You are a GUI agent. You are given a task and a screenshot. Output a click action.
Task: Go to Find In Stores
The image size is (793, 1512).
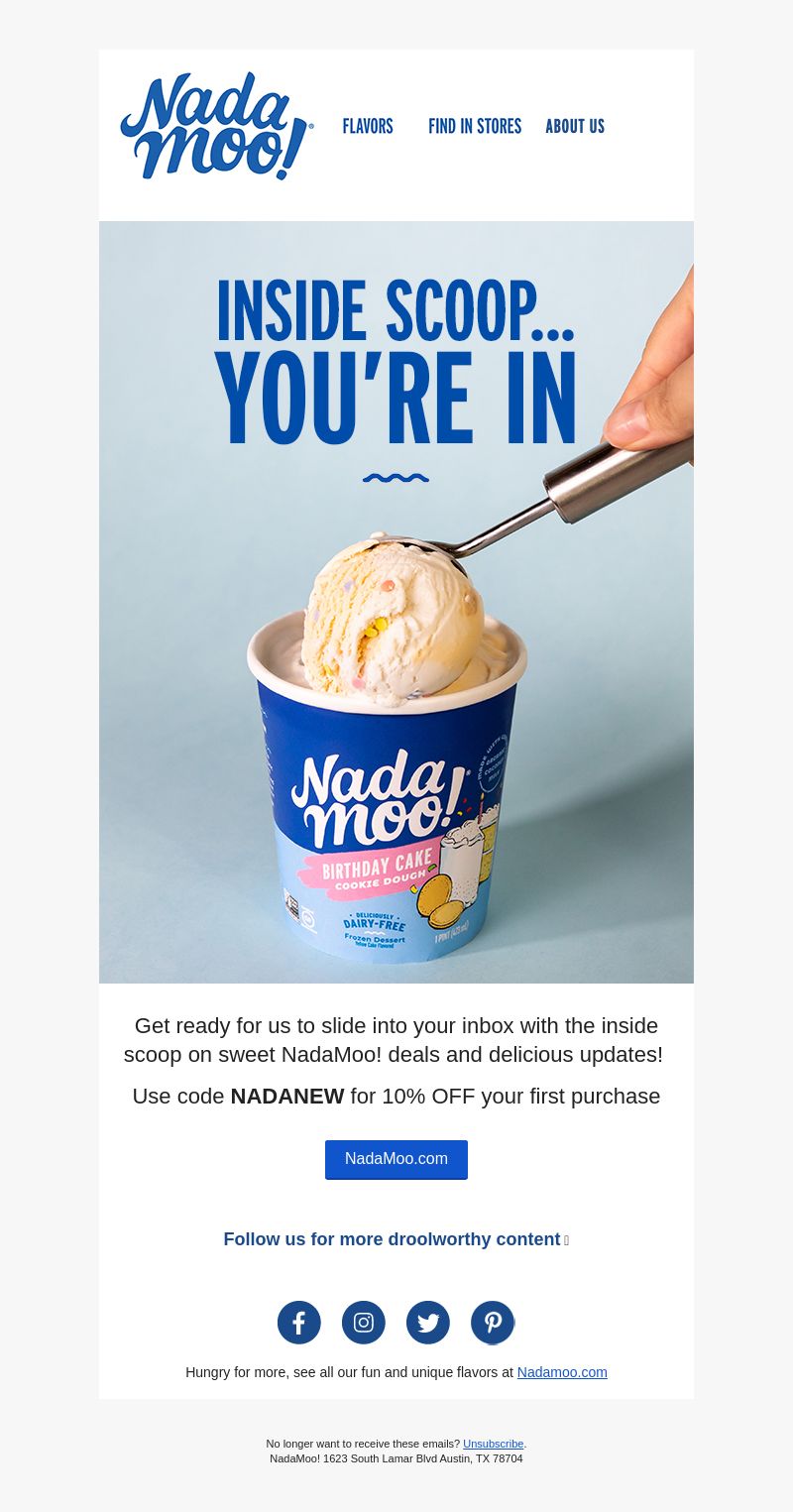pyautogui.click(x=475, y=126)
